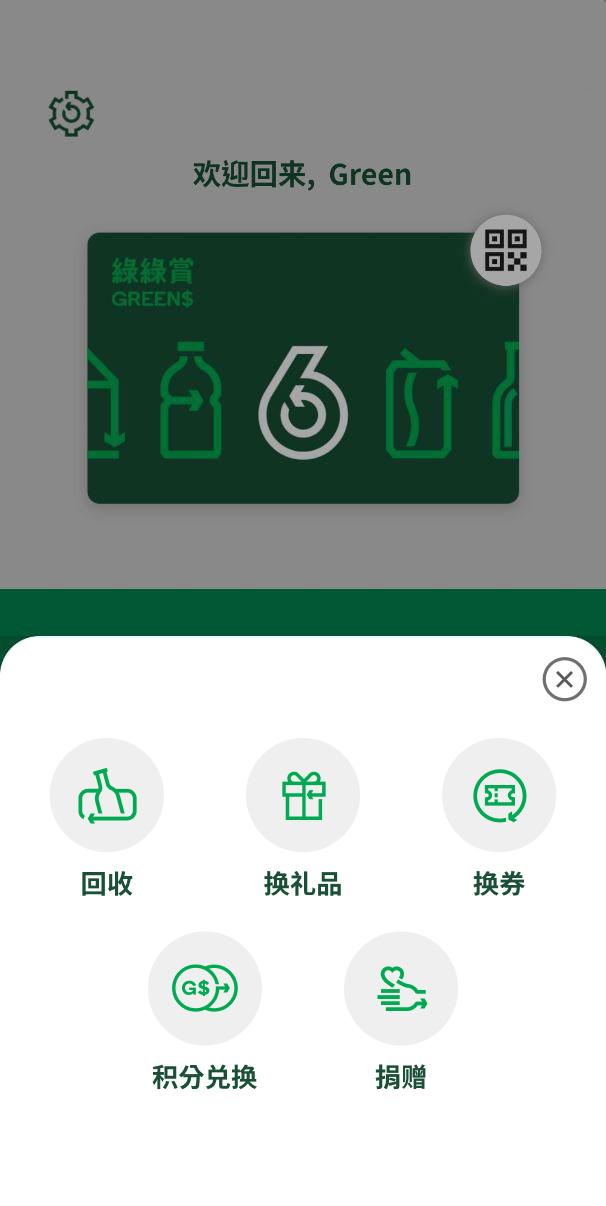The image size is (606, 1206).
Task: Tap 积分兑换 points exchange
Action: 205,988
